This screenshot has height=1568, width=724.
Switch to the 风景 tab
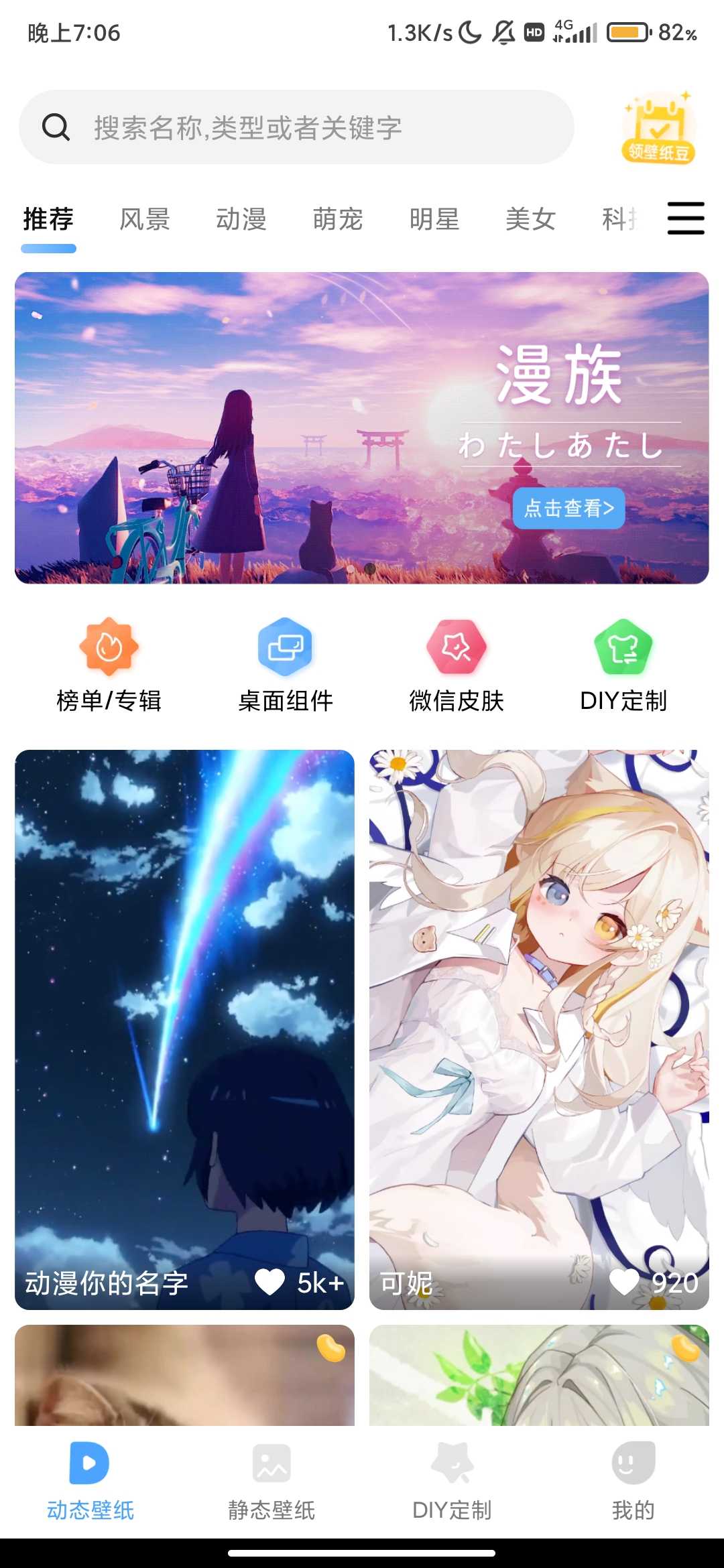tap(145, 219)
